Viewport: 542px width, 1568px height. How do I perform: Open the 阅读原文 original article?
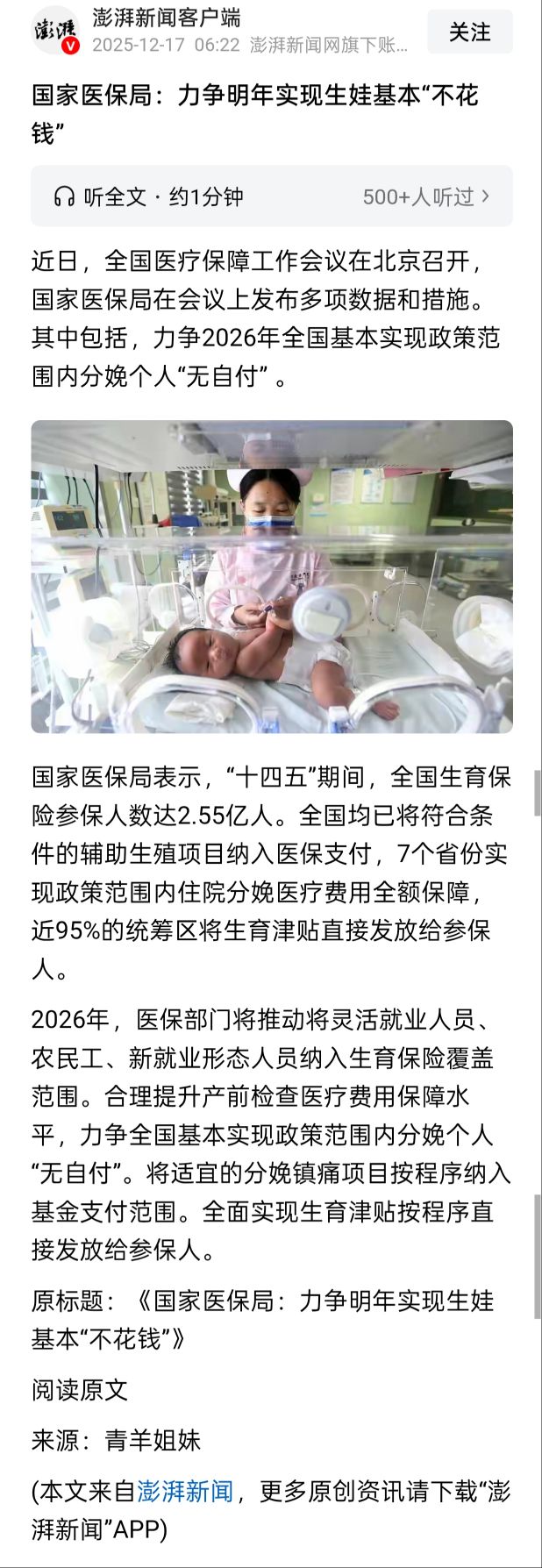coord(80,1389)
